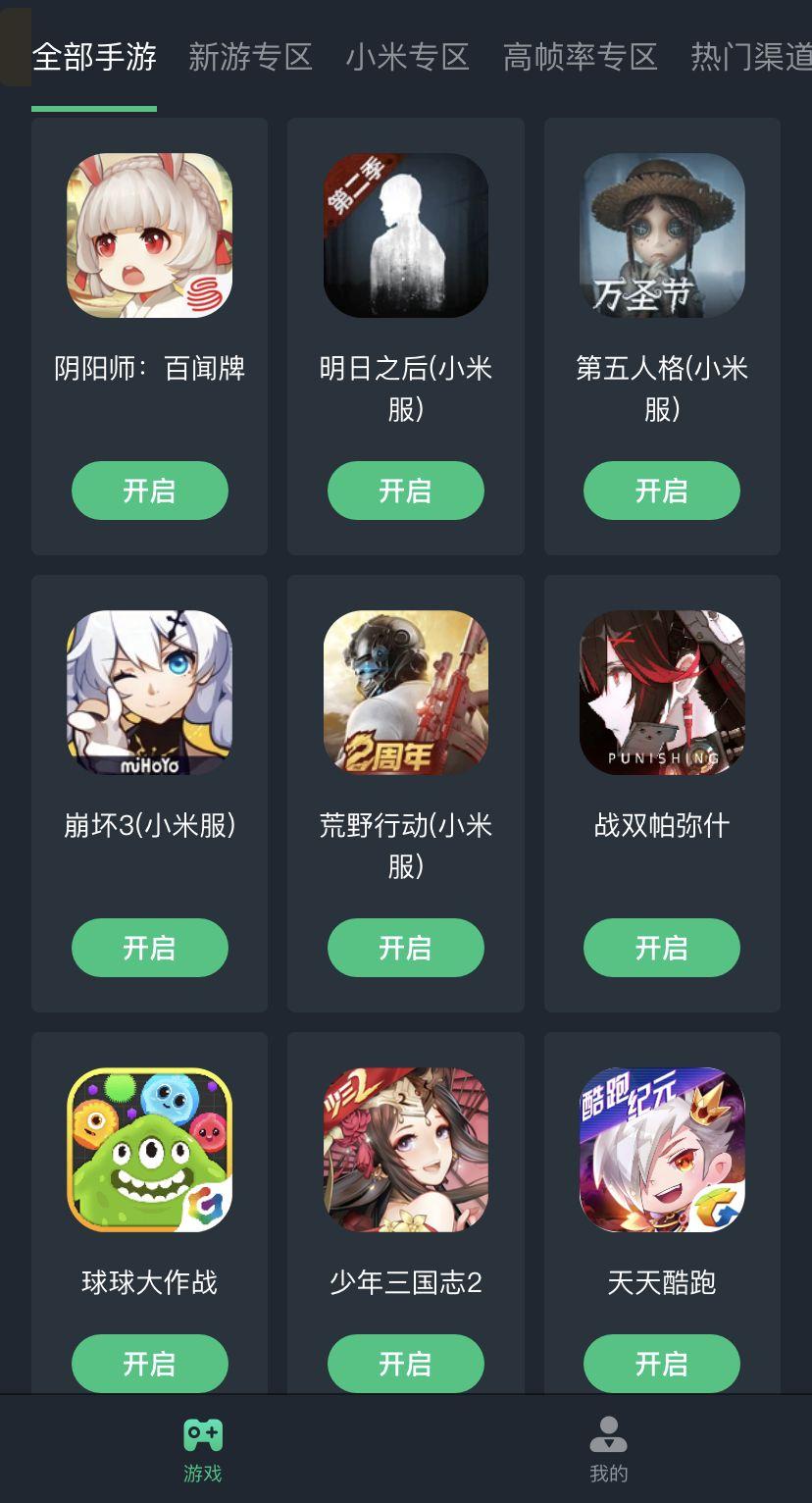Enable boost for 阴阳师：百闻牌 via 开启
Screen dimensions: 812x1503
pos(149,491)
